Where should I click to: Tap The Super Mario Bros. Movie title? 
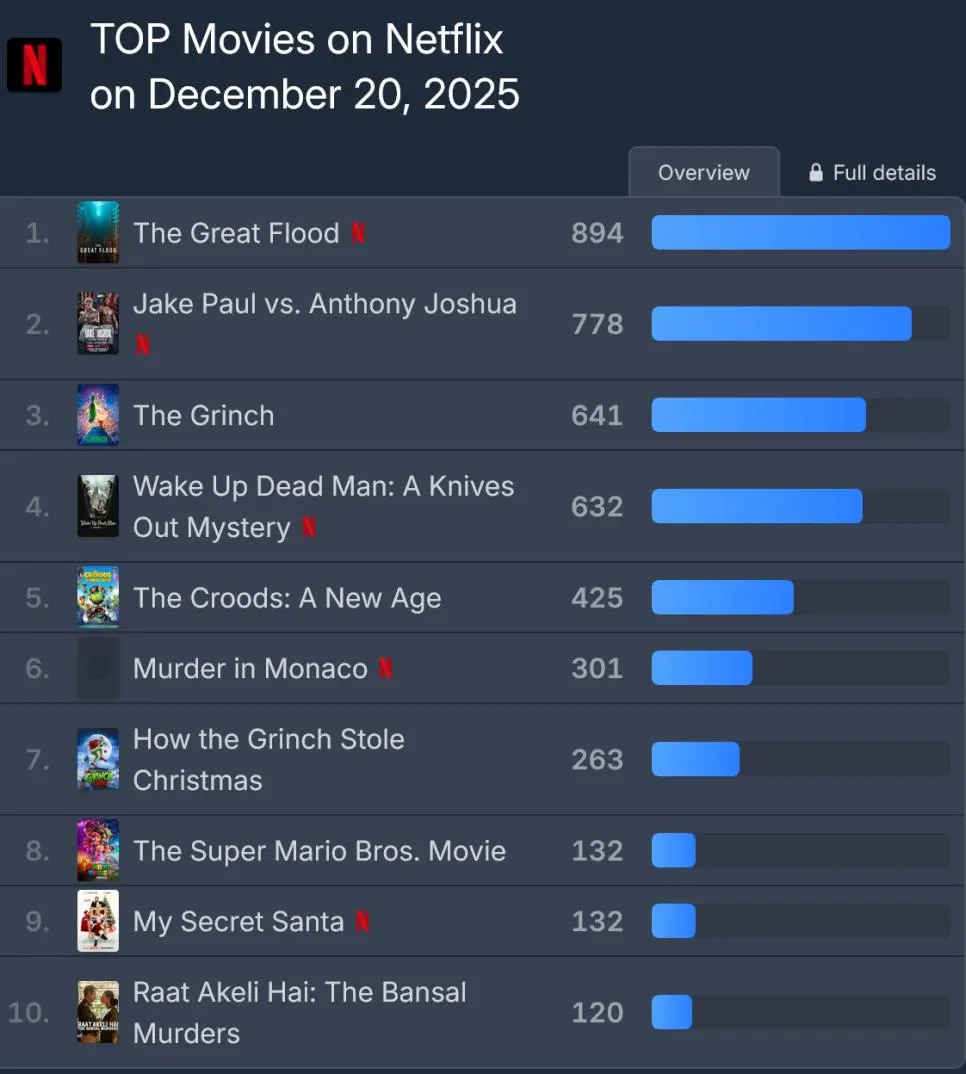tap(319, 851)
